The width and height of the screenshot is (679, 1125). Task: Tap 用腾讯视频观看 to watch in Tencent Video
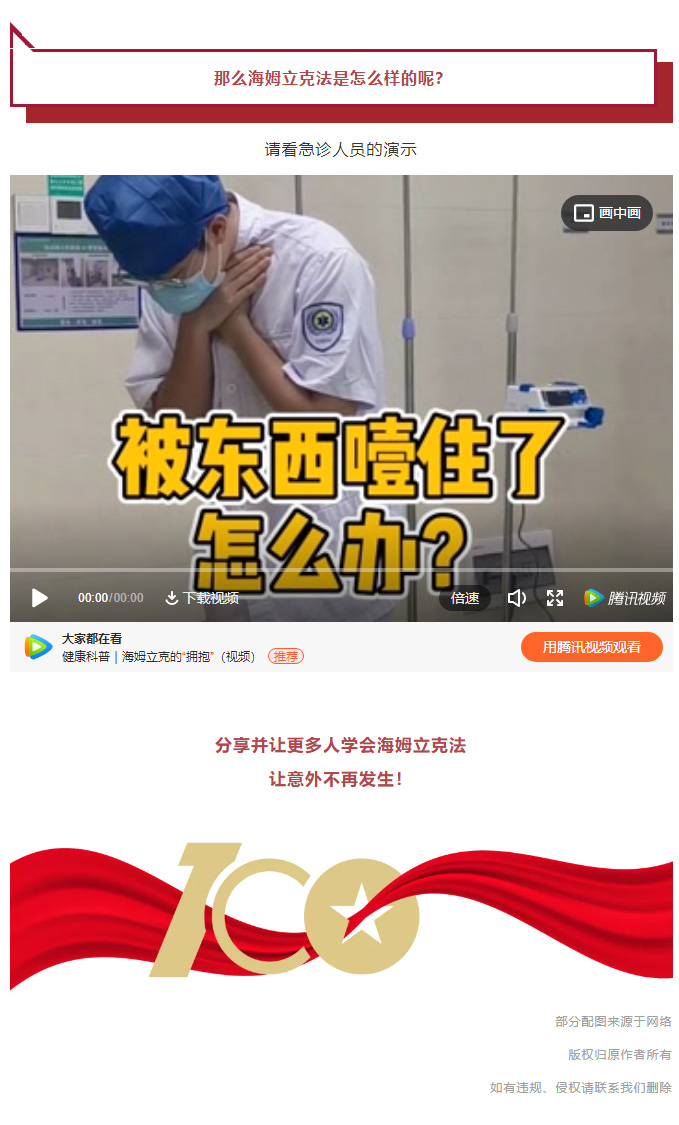pos(591,647)
